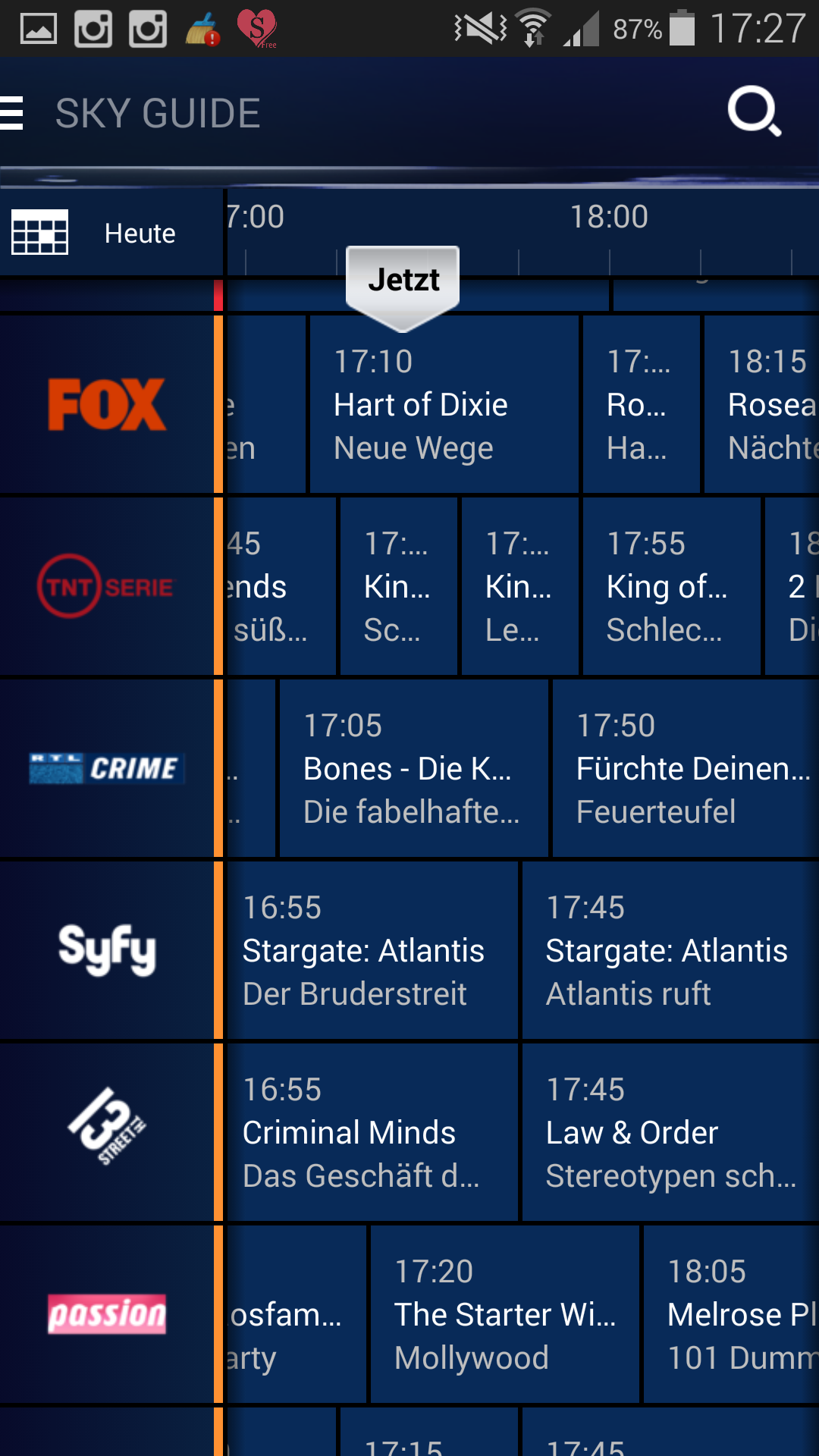Viewport: 819px width, 1456px height.
Task: Select the Syfy channel
Action: tap(107, 950)
